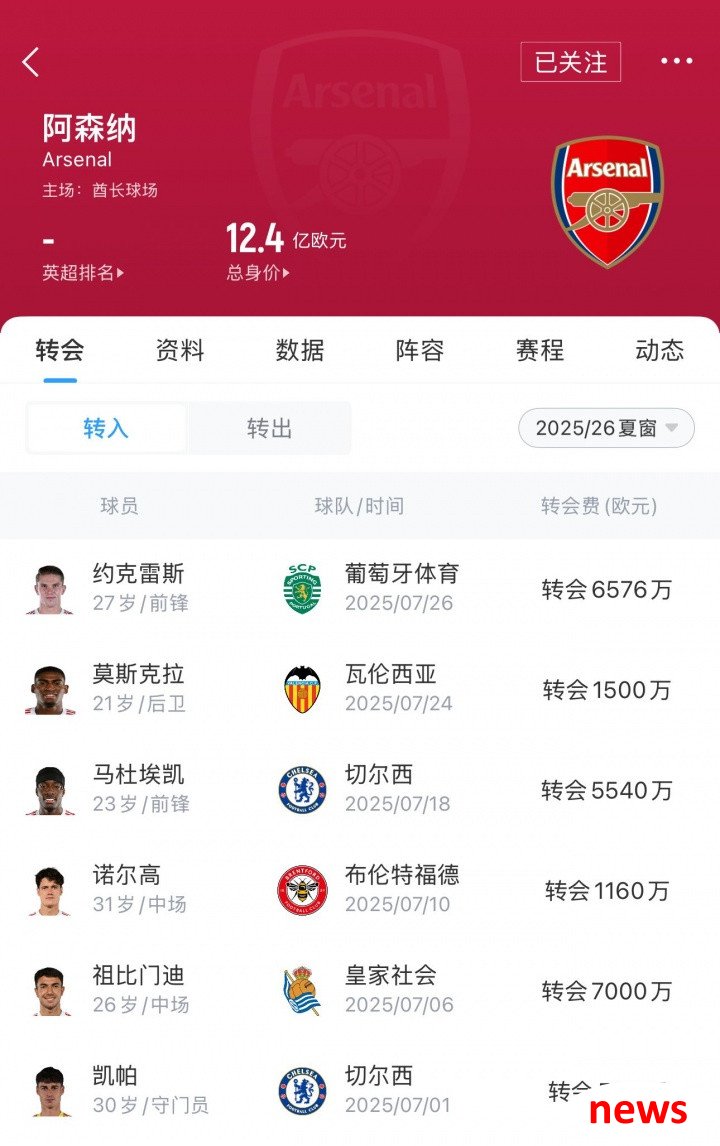Screen dimensions: 720x1146
Task: Switch to the 资料 tab
Action: click(180, 351)
